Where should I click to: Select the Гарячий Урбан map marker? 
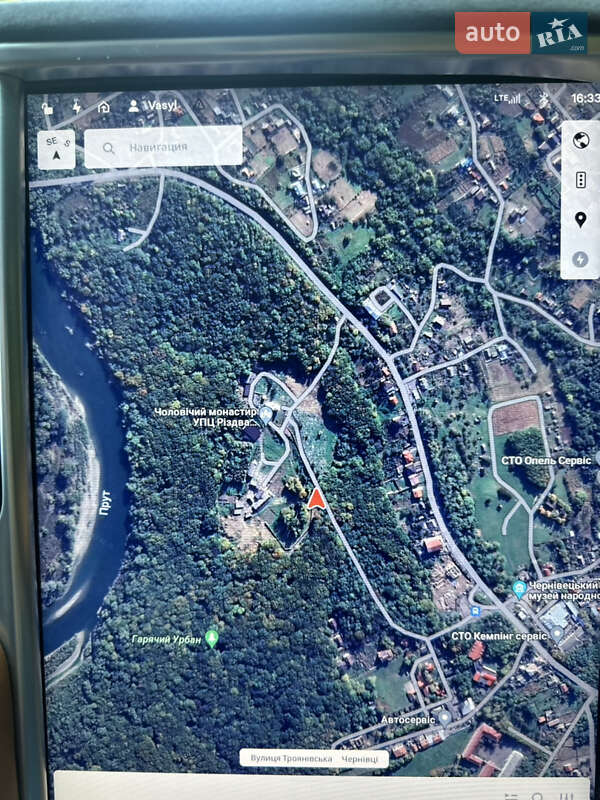[212, 638]
